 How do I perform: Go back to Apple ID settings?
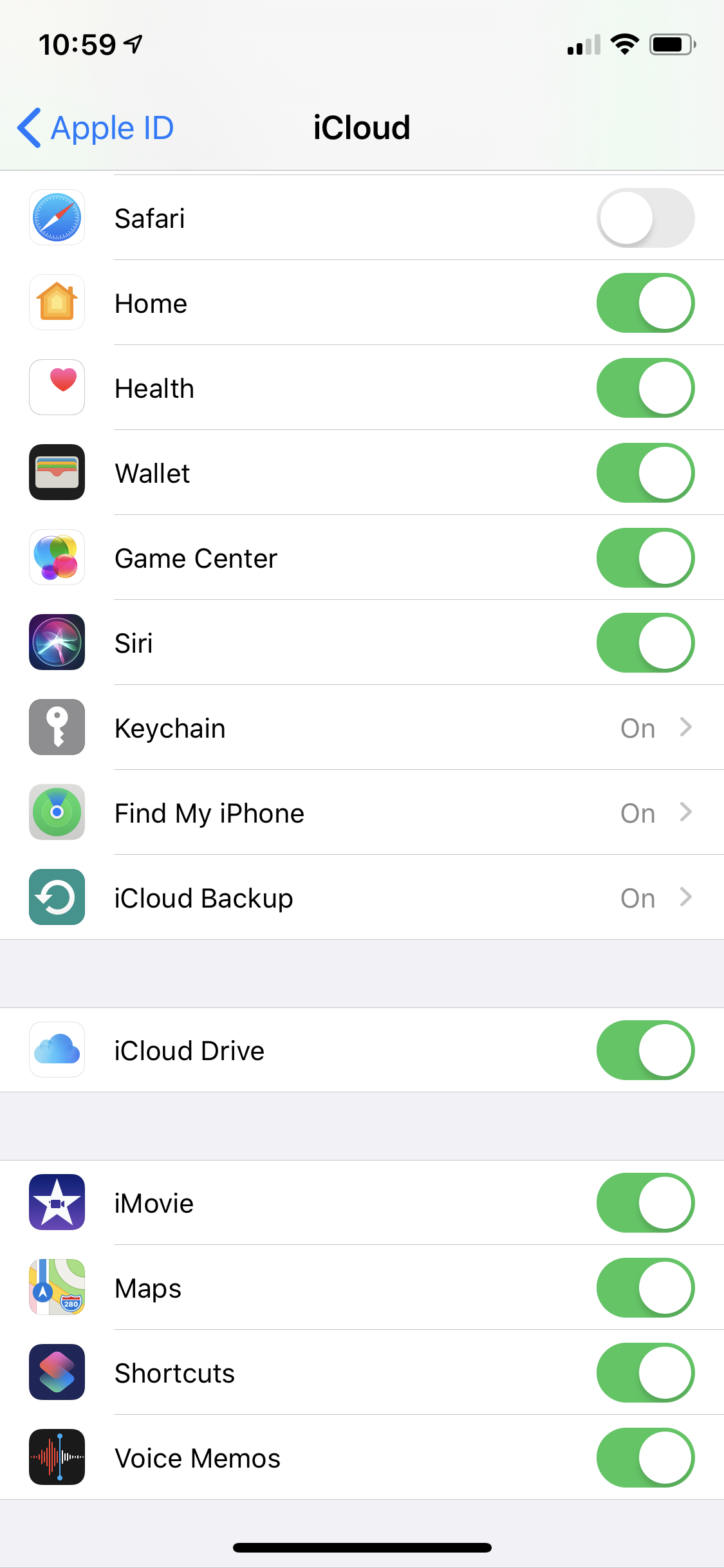pyautogui.click(x=97, y=127)
